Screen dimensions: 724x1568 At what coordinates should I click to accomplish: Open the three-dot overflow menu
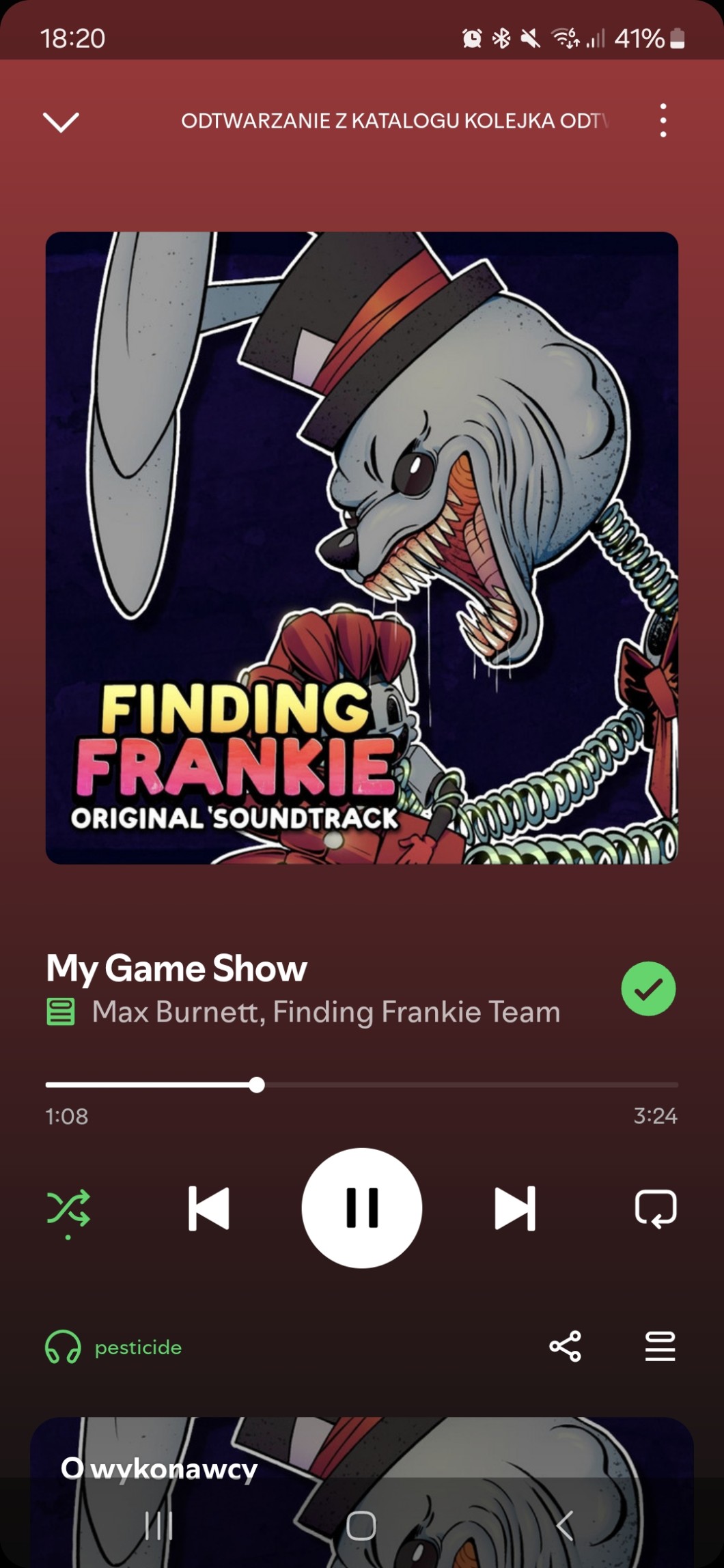pos(663,121)
